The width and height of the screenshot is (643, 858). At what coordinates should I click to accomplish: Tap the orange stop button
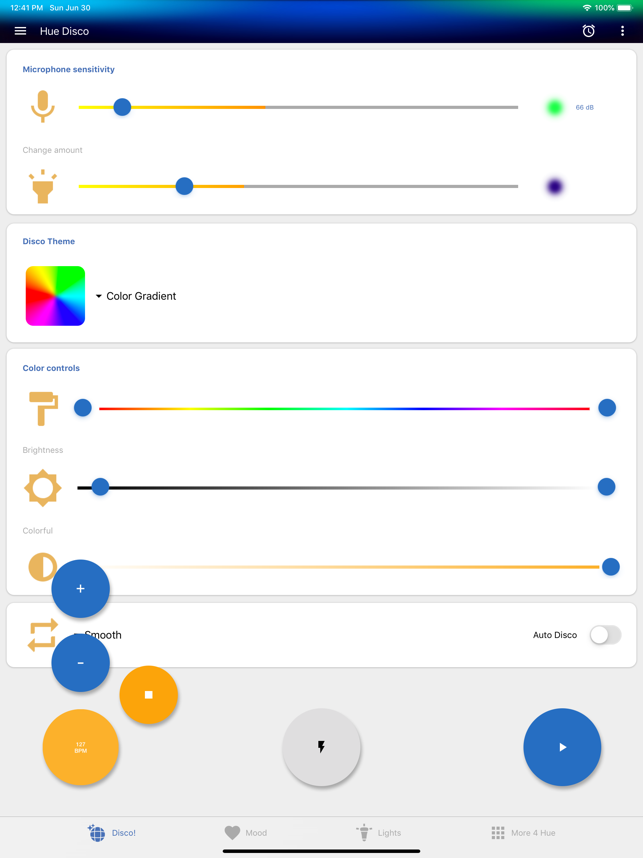click(x=148, y=695)
